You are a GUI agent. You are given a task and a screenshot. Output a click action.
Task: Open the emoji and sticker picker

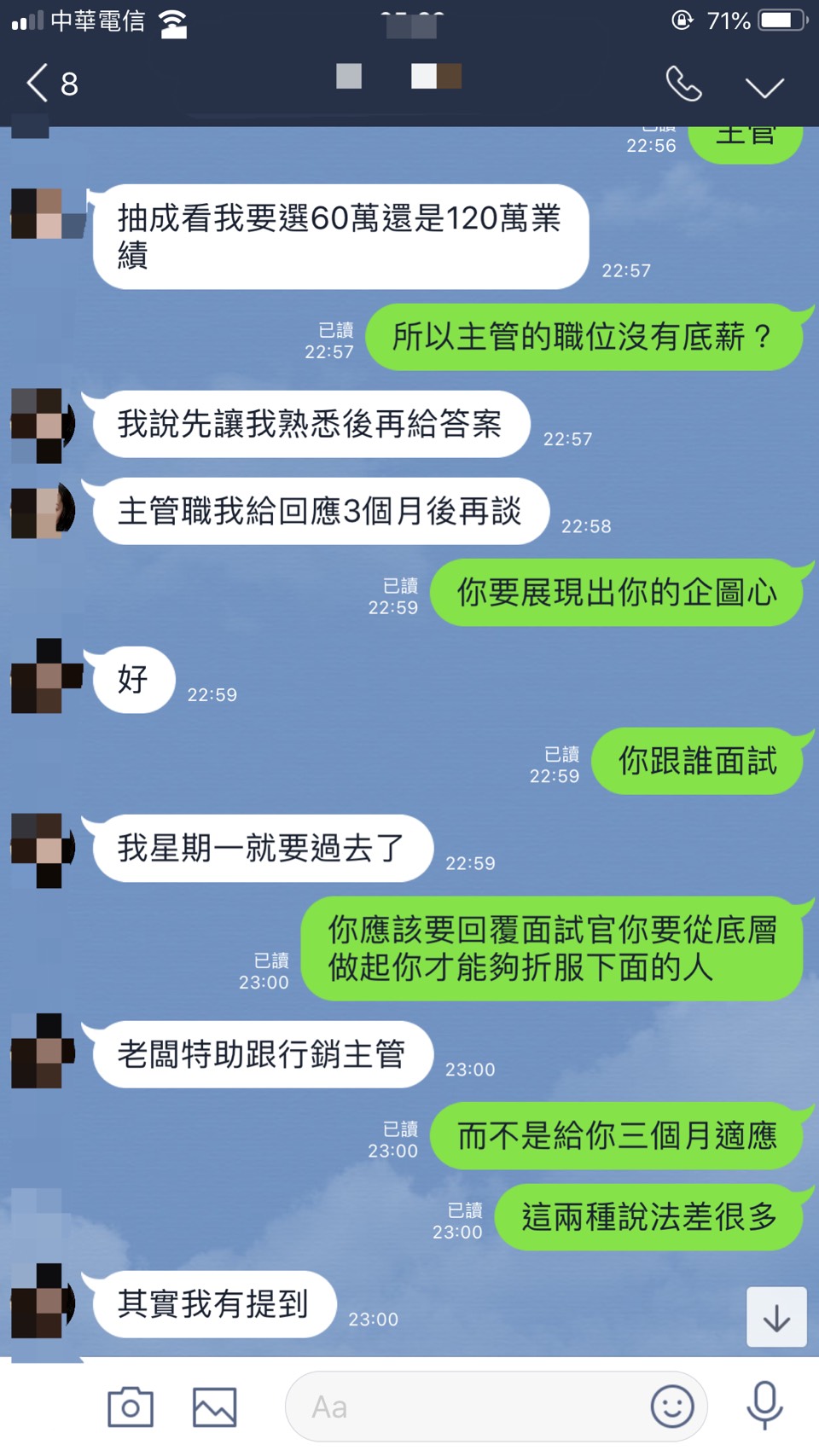click(x=672, y=1407)
